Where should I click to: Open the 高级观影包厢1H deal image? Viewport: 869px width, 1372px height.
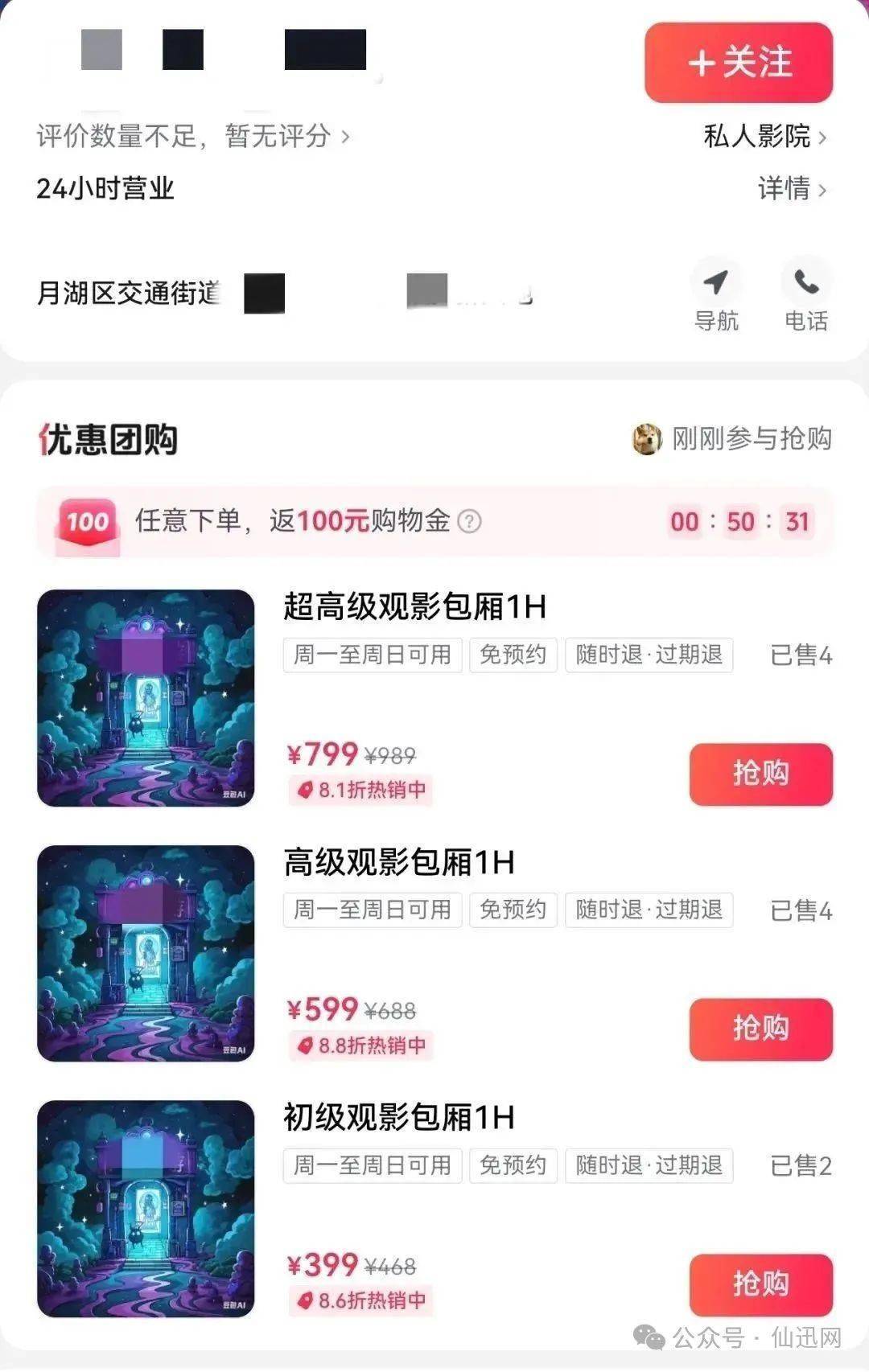146,953
